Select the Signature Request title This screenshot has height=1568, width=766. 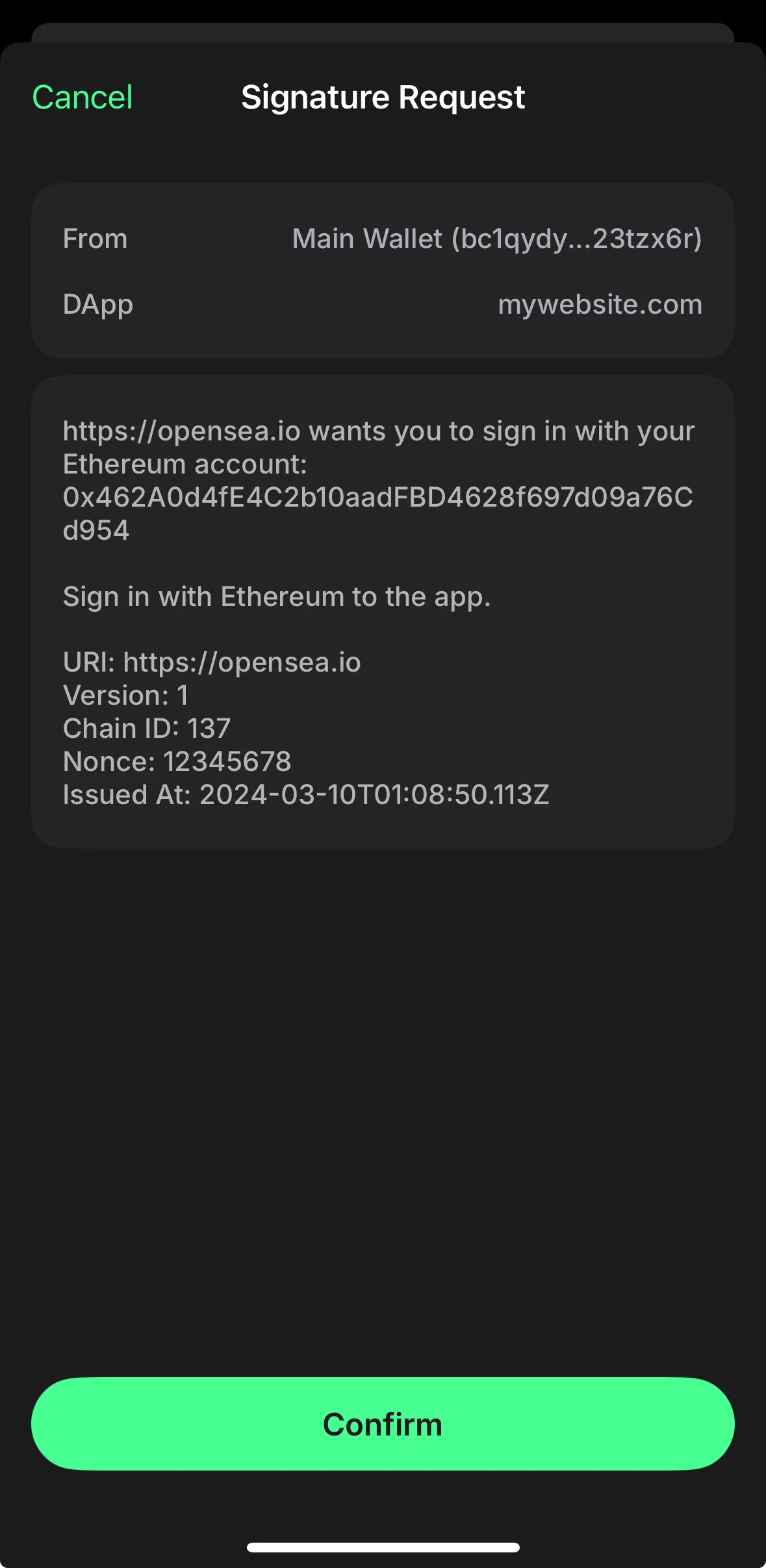click(383, 97)
